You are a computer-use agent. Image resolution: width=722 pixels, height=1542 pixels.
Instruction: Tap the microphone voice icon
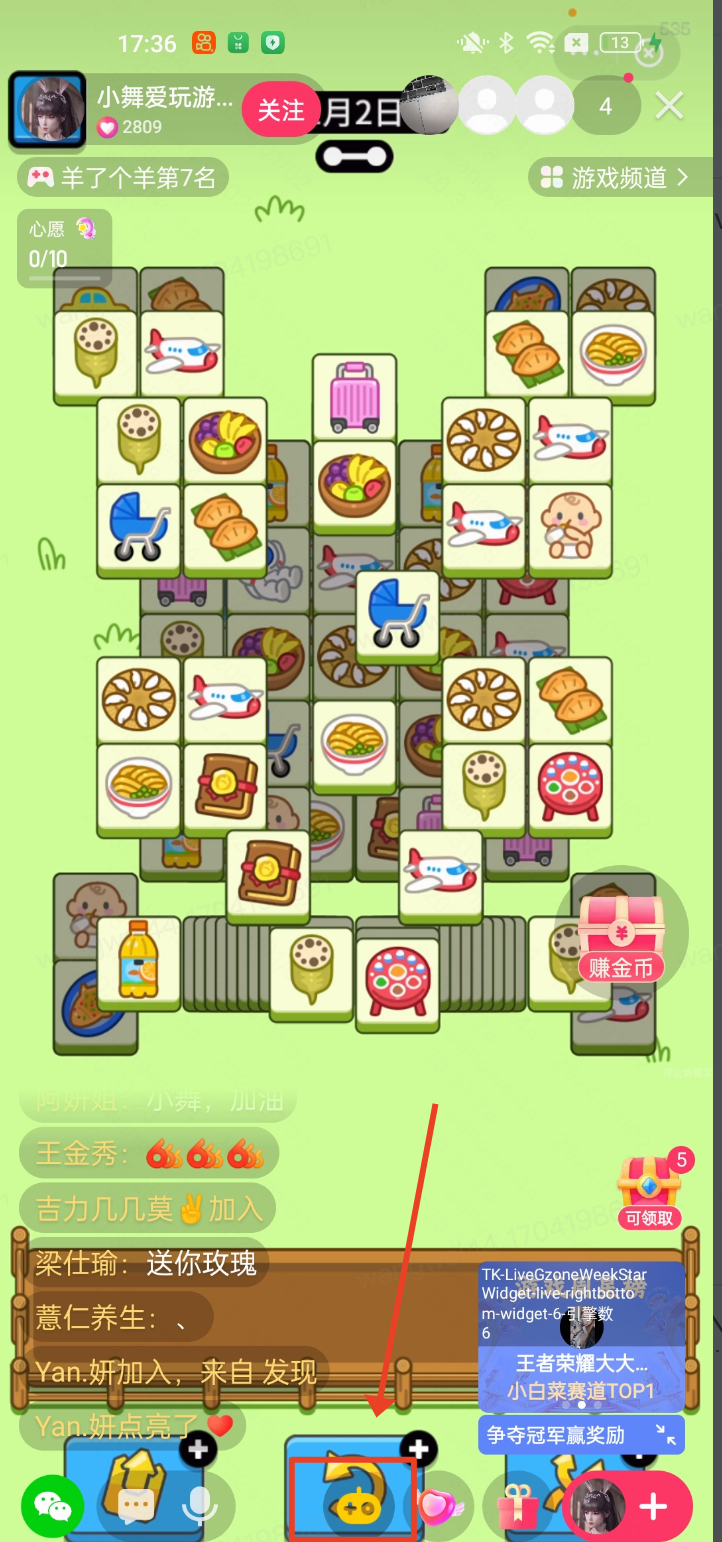(x=201, y=1506)
